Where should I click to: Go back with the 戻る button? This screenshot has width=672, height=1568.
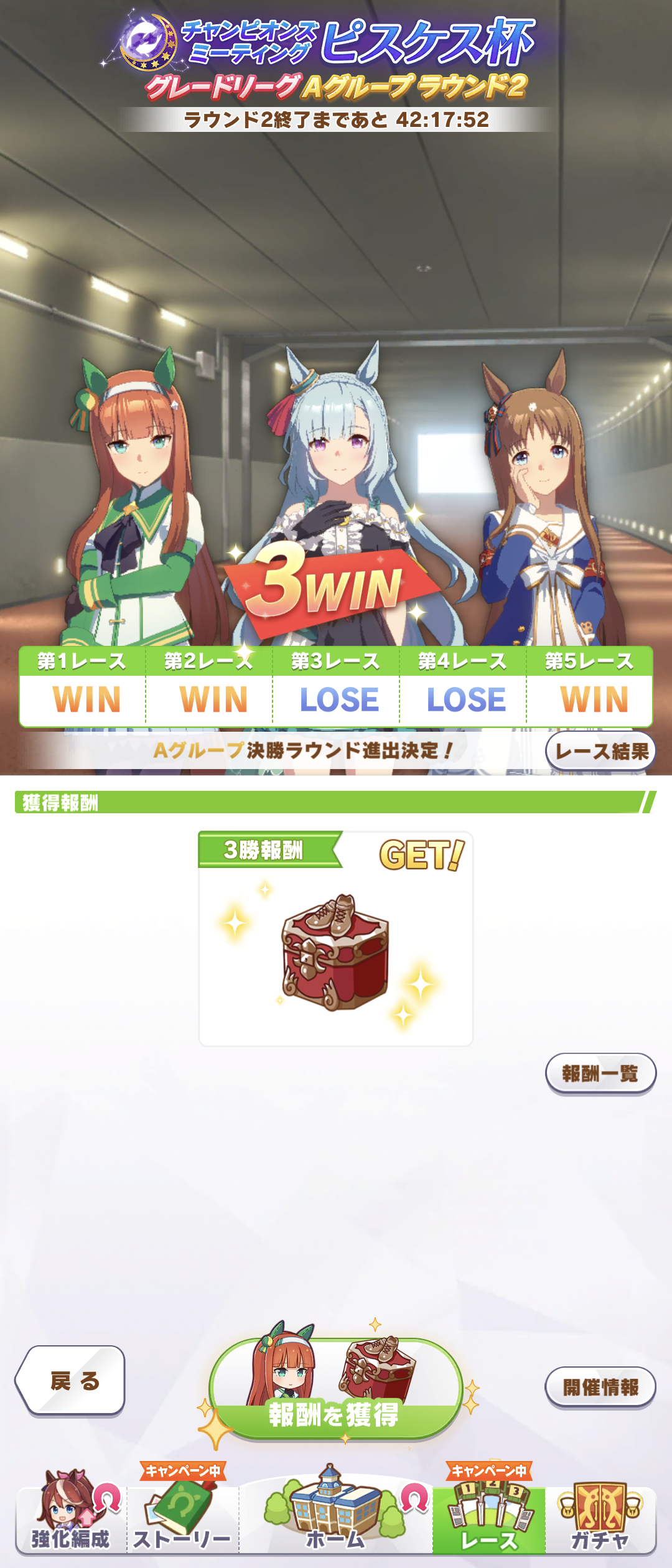70,1381
